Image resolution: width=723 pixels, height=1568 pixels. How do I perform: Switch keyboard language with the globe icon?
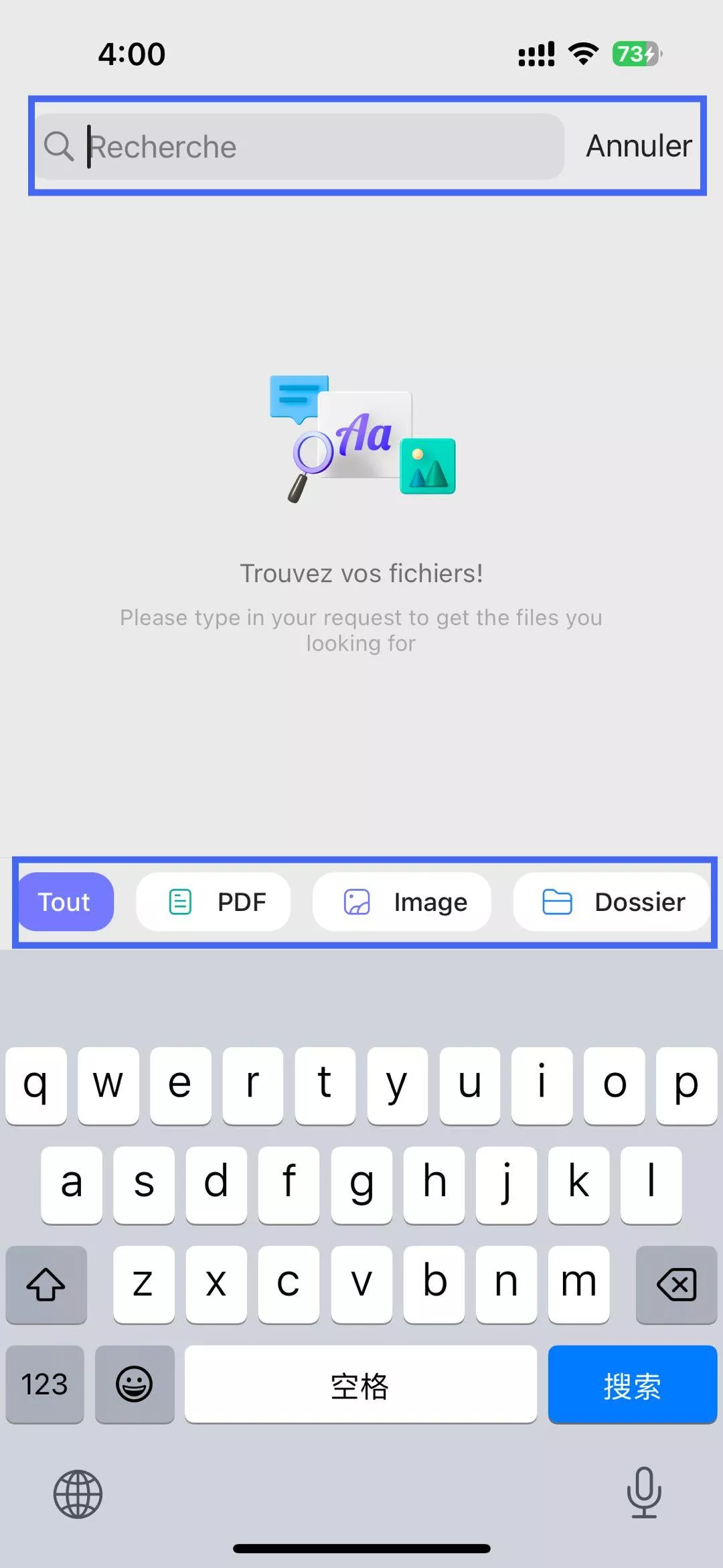point(77,1494)
